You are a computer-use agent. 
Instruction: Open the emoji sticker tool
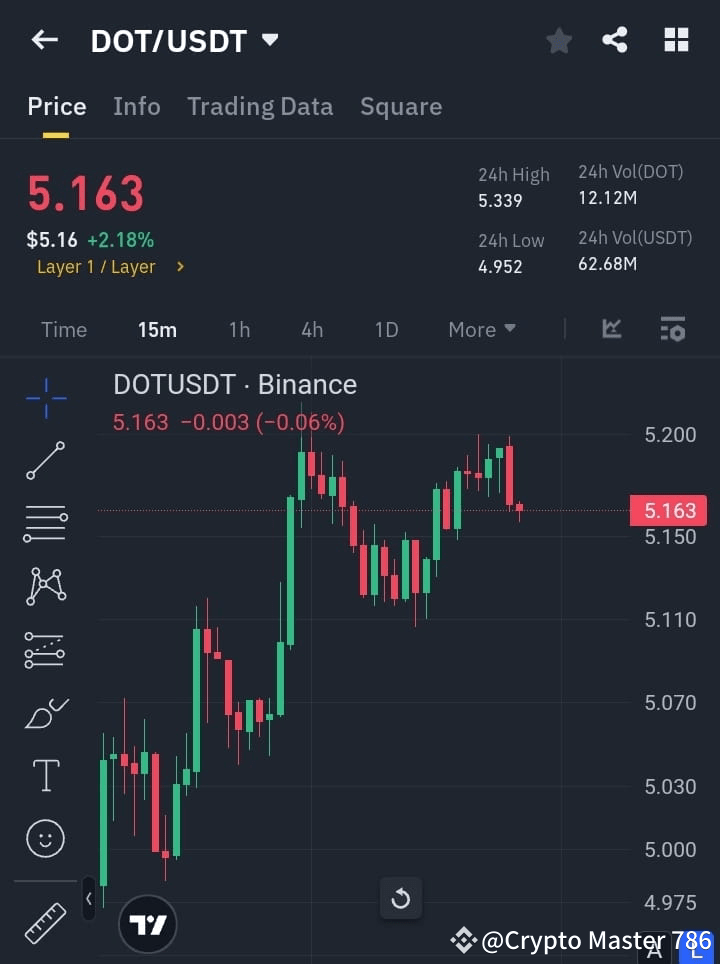(x=45, y=838)
